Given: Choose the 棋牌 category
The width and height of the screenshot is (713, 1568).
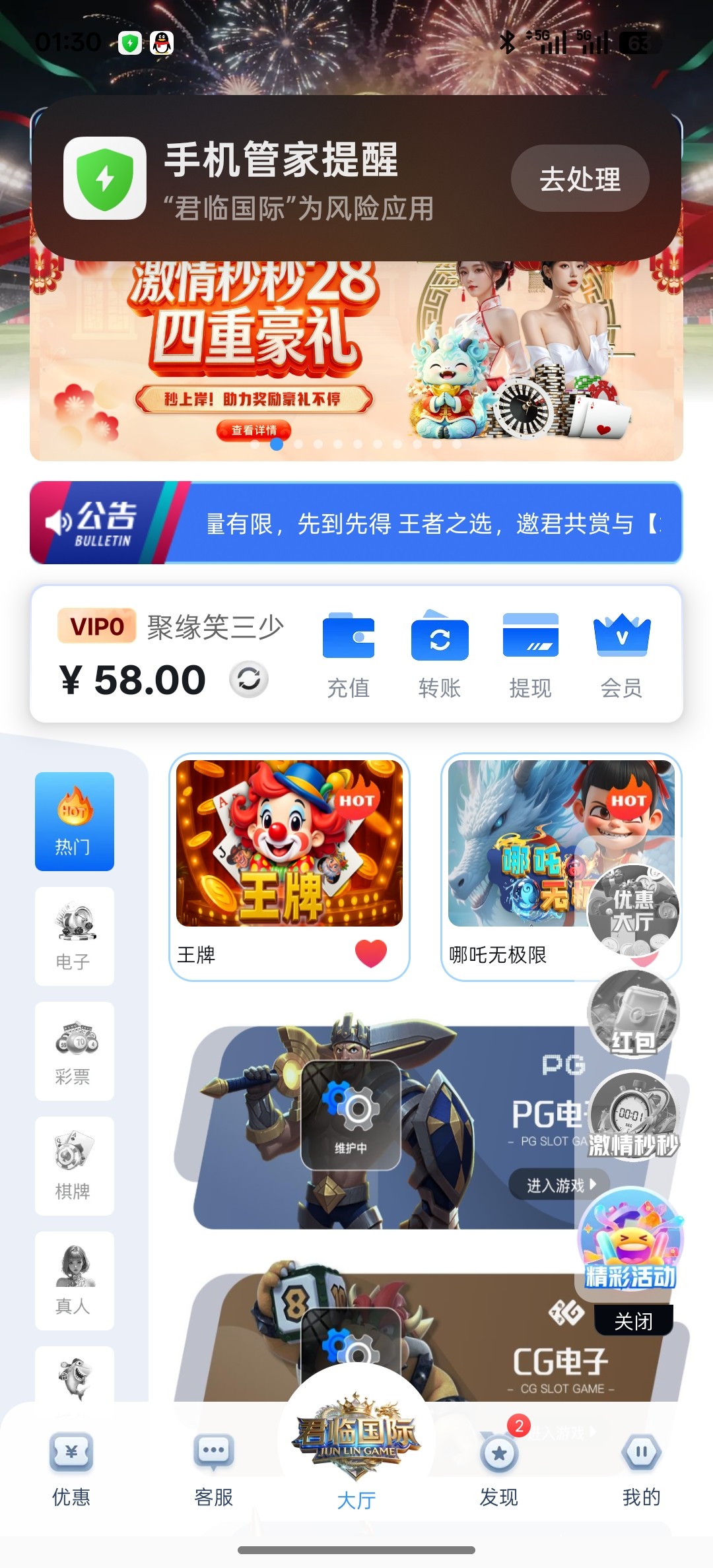Looking at the screenshot, I should click(74, 1165).
